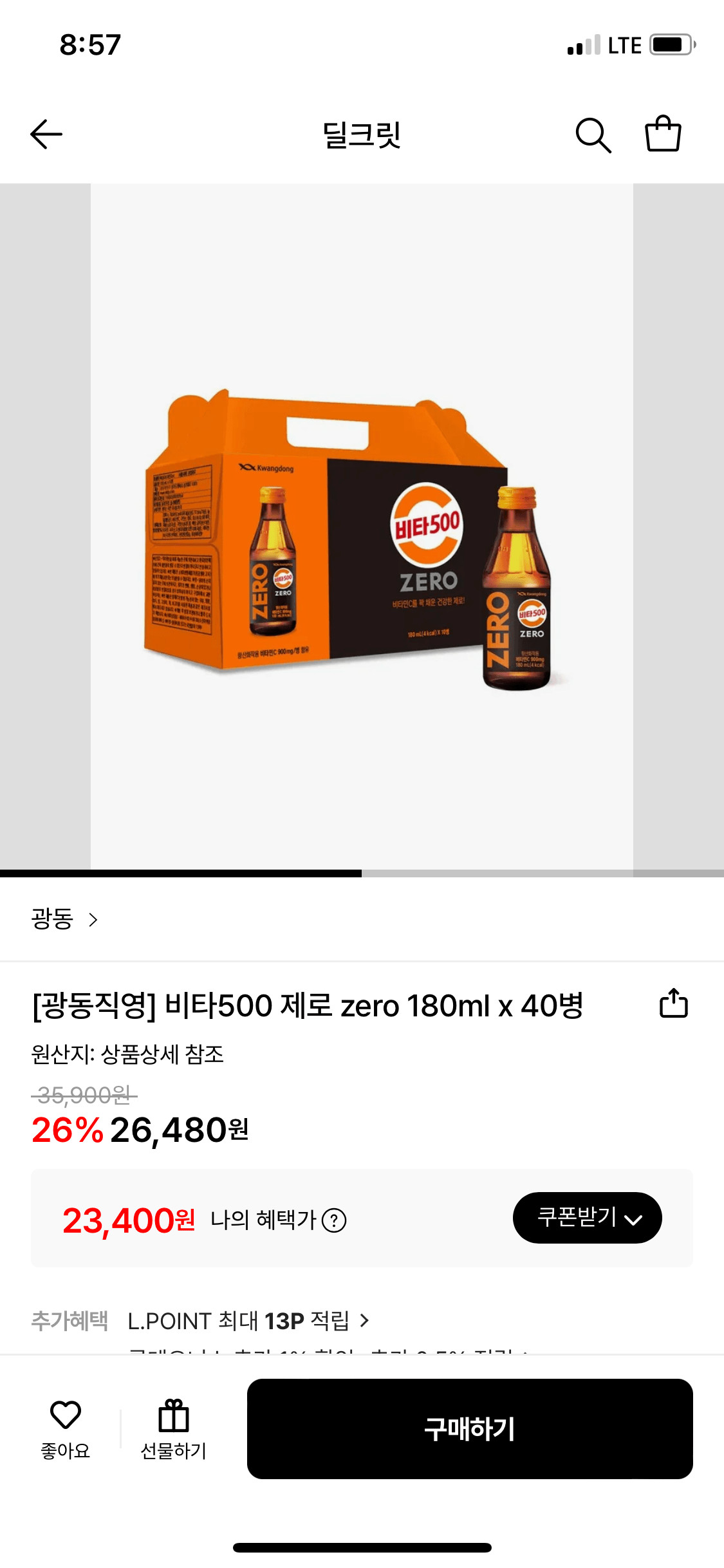Expand the 쿠폰받기 coupon dropdown
Image resolution: width=724 pixels, height=1568 pixels.
pyautogui.click(x=586, y=1217)
